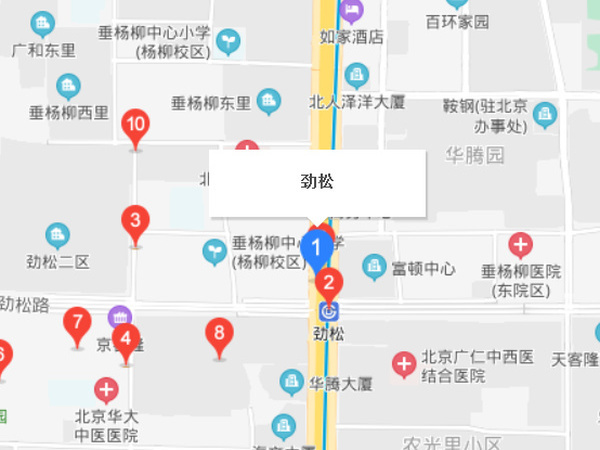
Task: Tap the blue marker numbered 1
Action: tap(318, 246)
